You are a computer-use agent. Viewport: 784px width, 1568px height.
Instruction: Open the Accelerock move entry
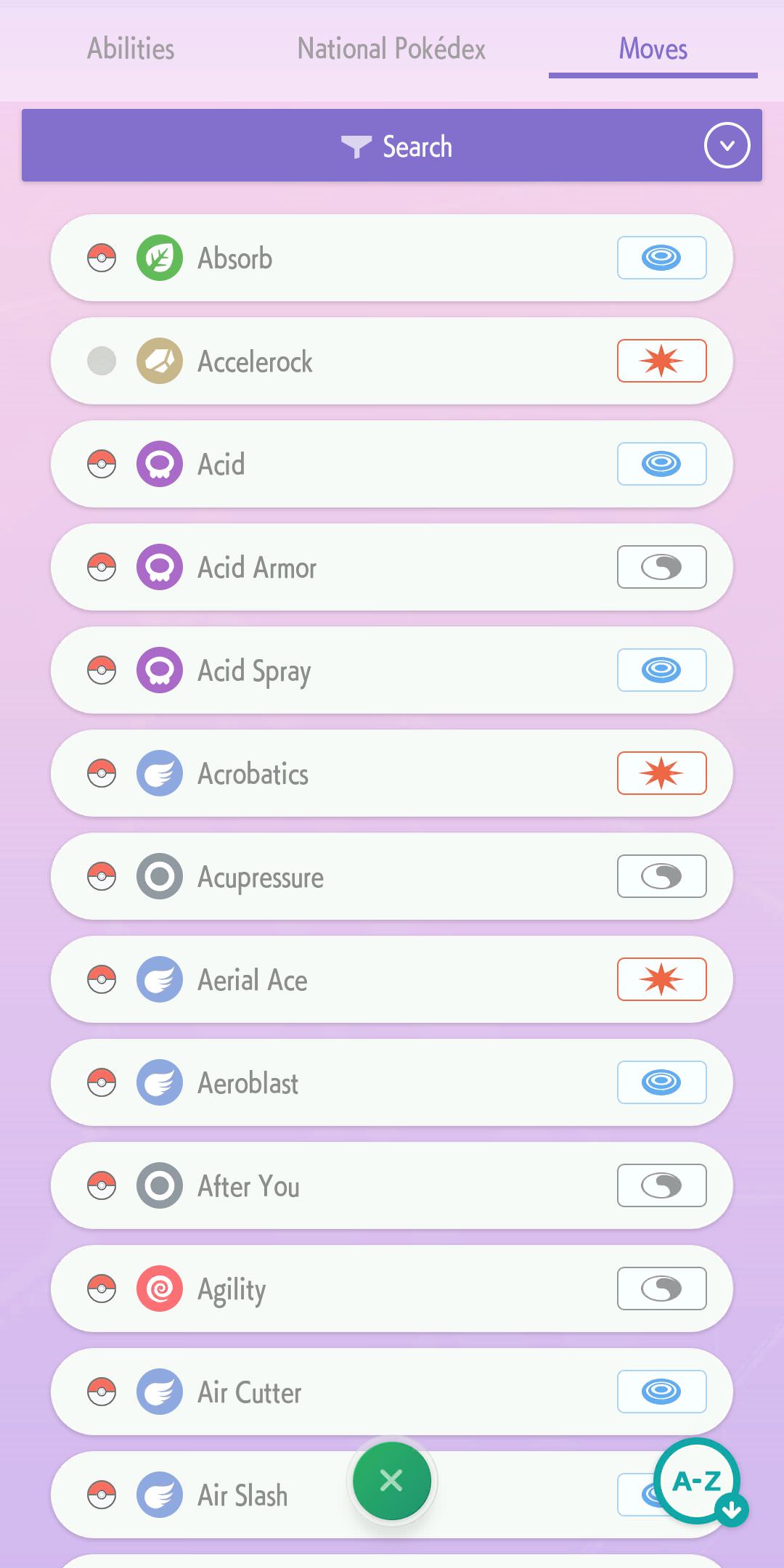pyautogui.click(x=392, y=361)
